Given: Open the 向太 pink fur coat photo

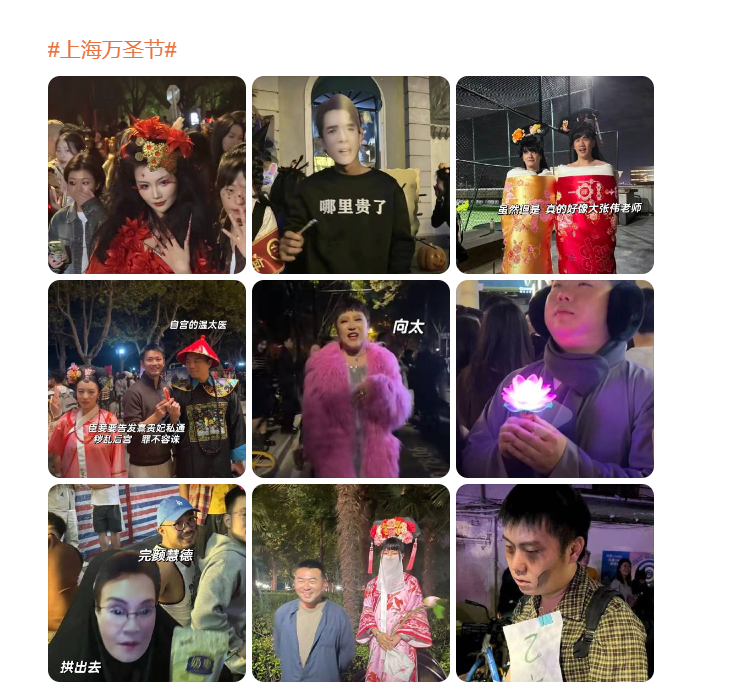Looking at the screenshot, I should [351, 379].
